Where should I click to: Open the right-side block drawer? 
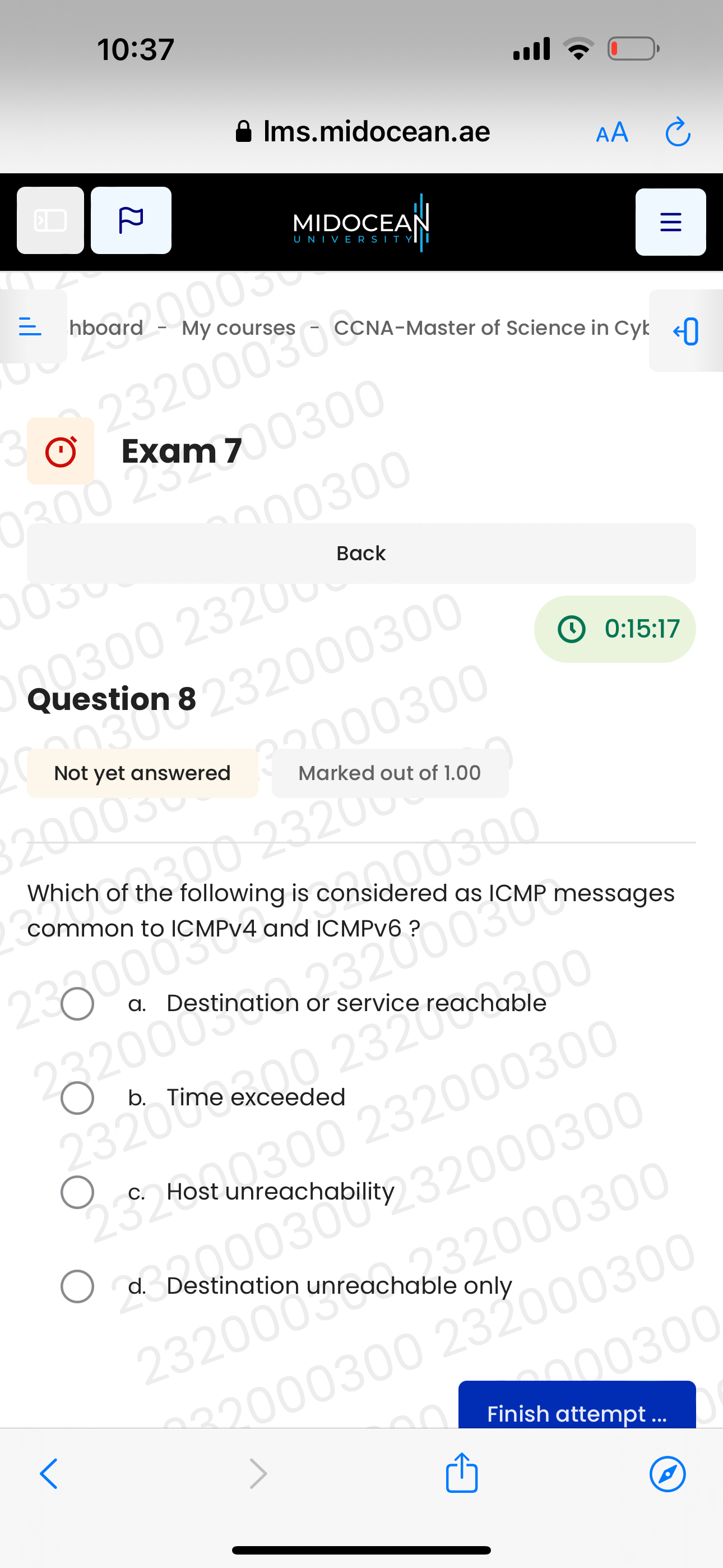[686, 330]
